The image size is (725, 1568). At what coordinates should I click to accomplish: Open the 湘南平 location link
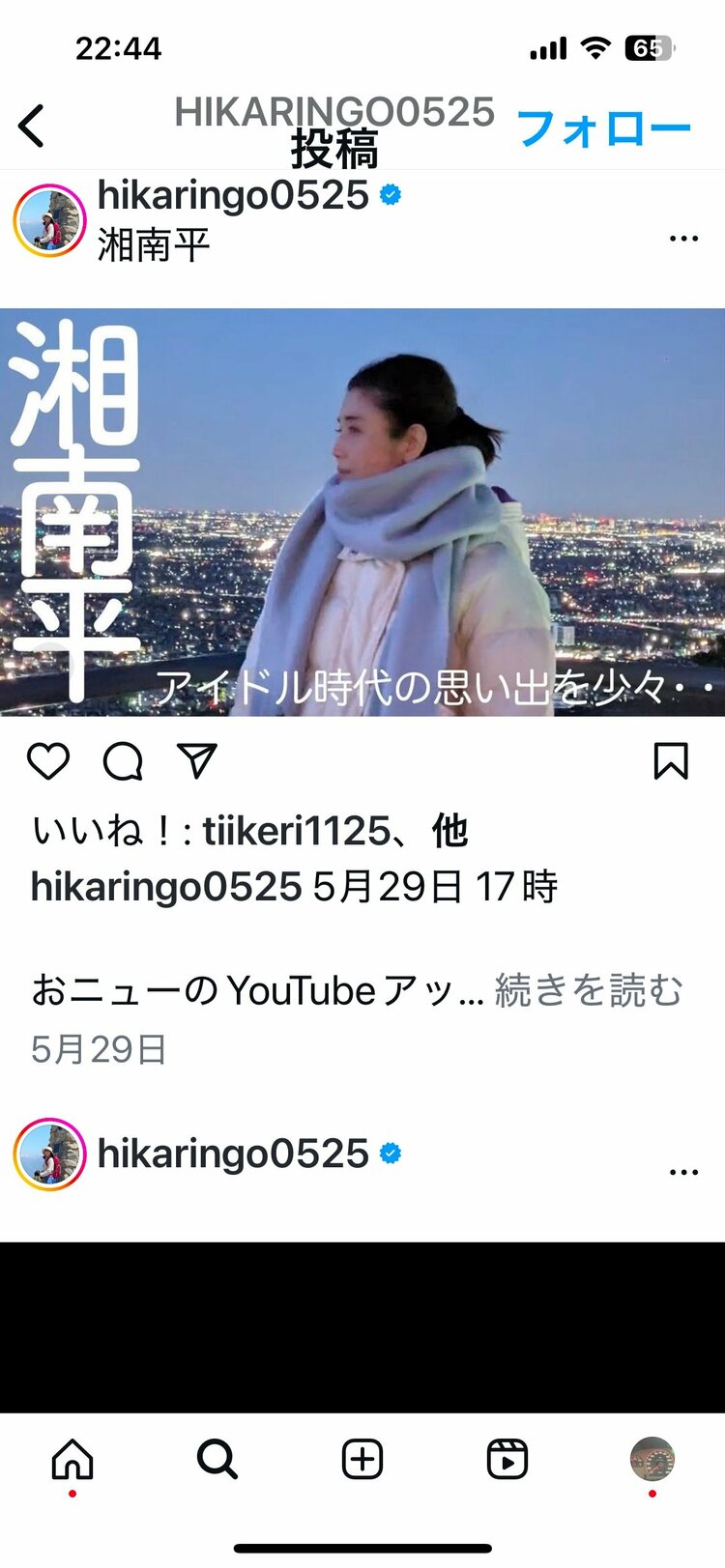153,245
